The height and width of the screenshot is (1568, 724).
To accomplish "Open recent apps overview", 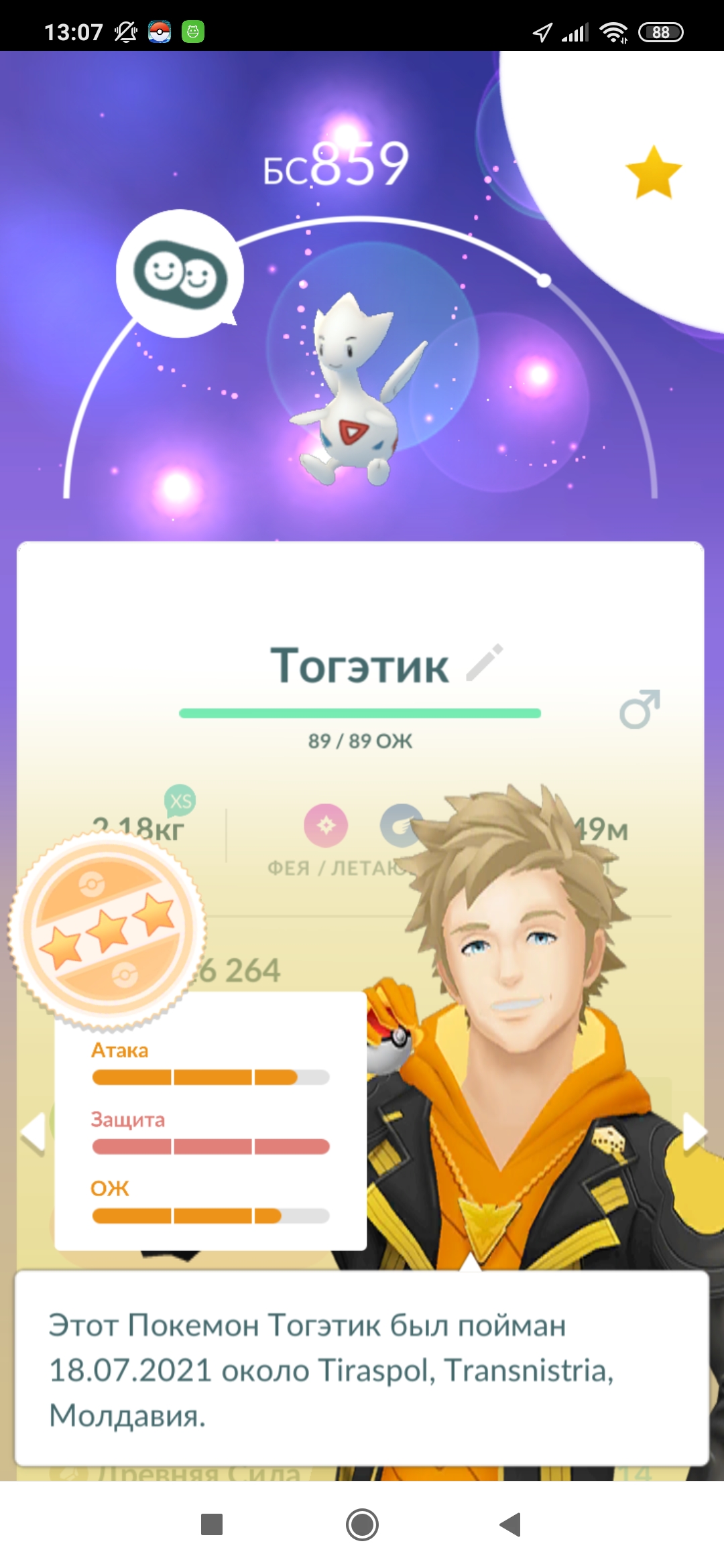I will [x=212, y=1524].
